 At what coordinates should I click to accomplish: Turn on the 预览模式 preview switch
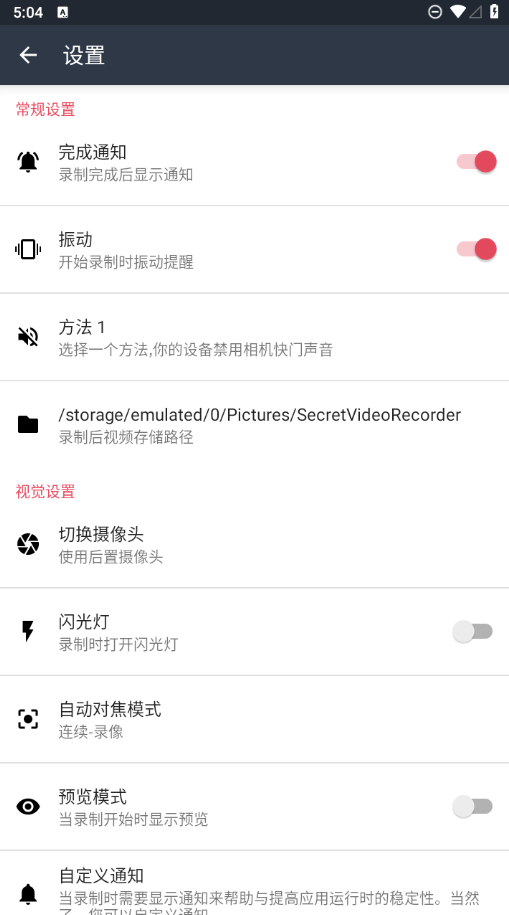(473, 806)
